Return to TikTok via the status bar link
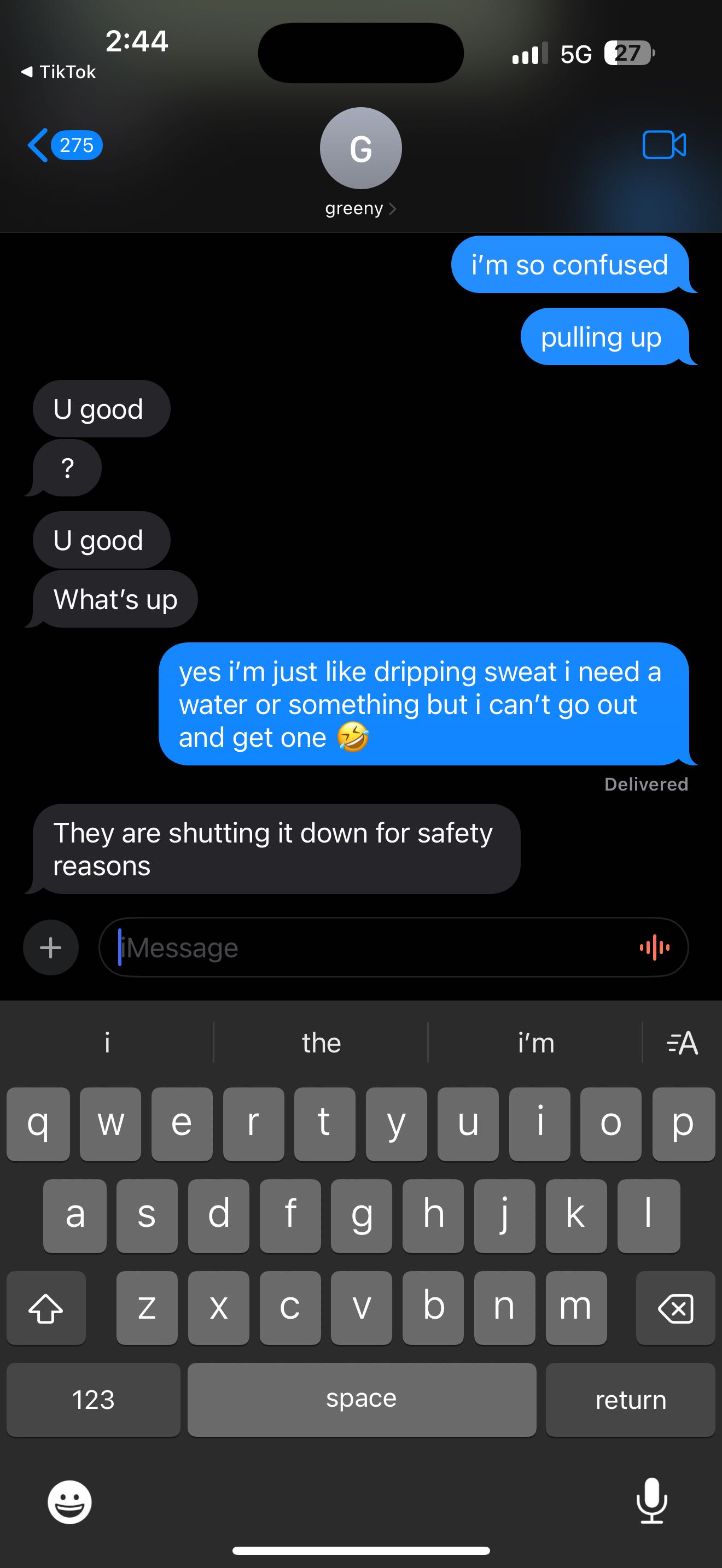This screenshot has height=1568, width=722. (59, 72)
